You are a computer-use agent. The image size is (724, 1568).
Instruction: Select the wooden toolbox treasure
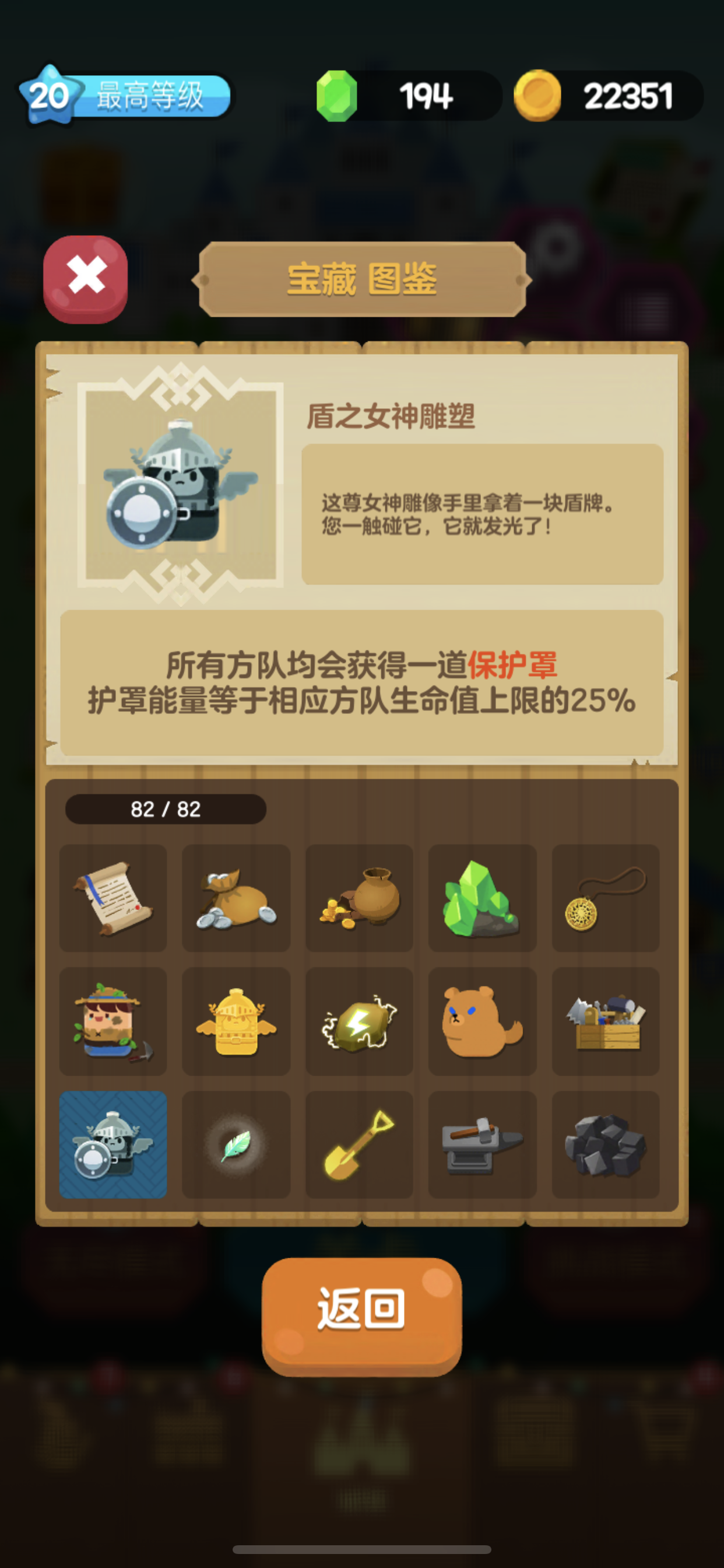pyautogui.click(x=604, y=1021)
